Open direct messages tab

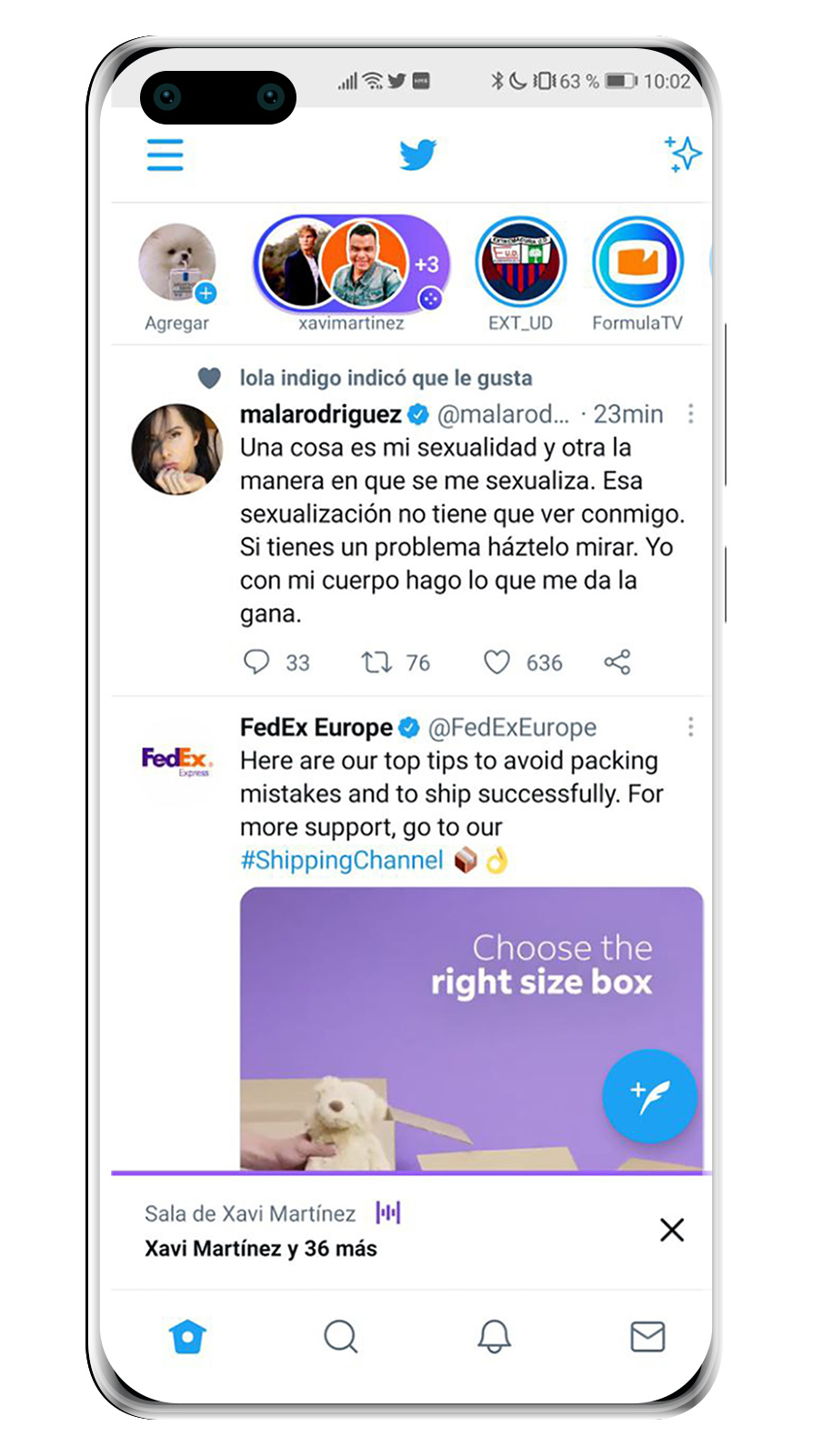(647, 1337)
